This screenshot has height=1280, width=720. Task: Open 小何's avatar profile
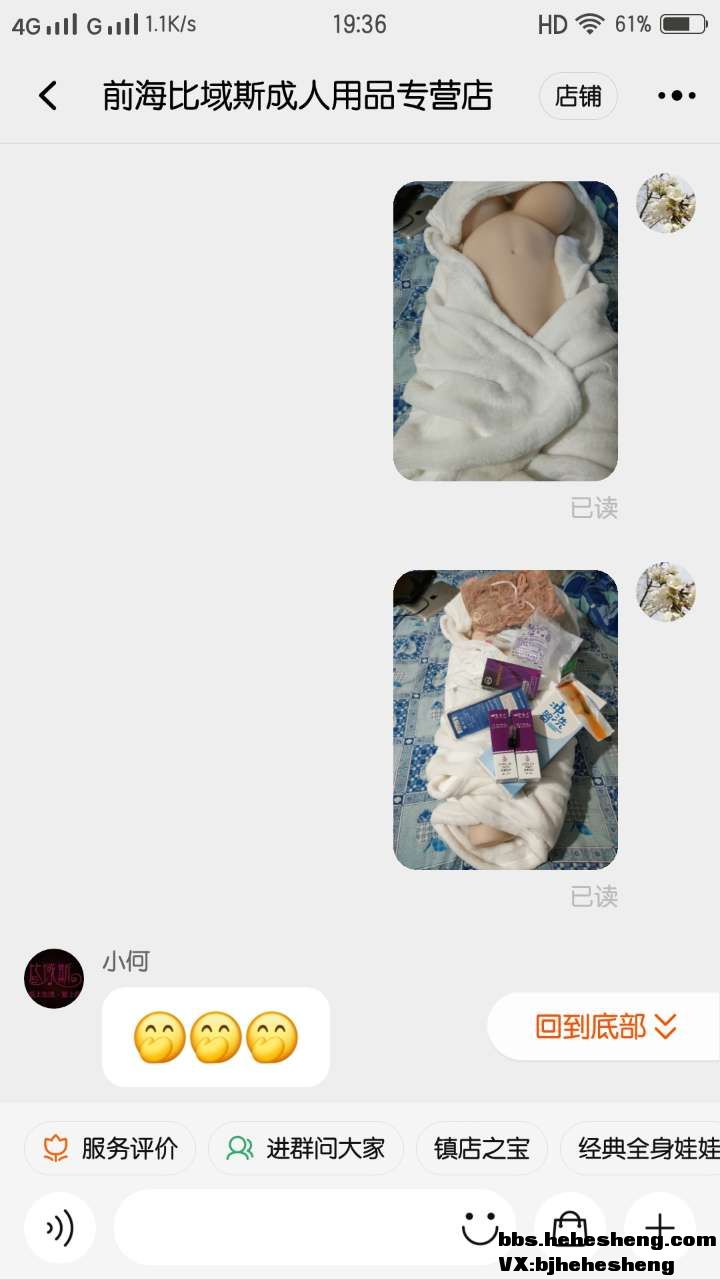pos(54,978)
